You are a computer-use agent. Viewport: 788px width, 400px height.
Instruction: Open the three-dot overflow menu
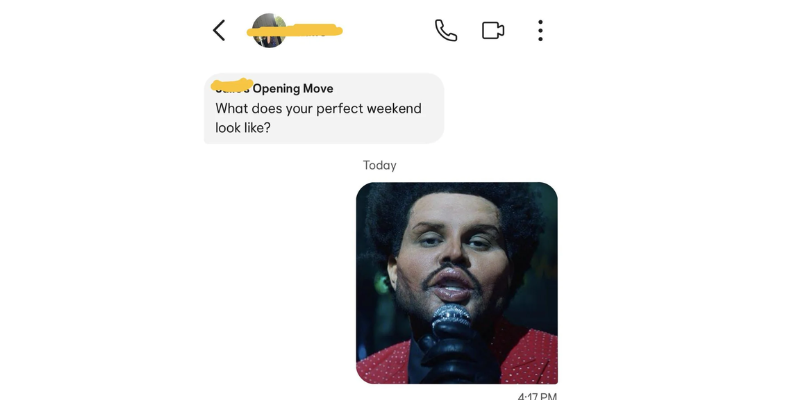coord(540,30)
